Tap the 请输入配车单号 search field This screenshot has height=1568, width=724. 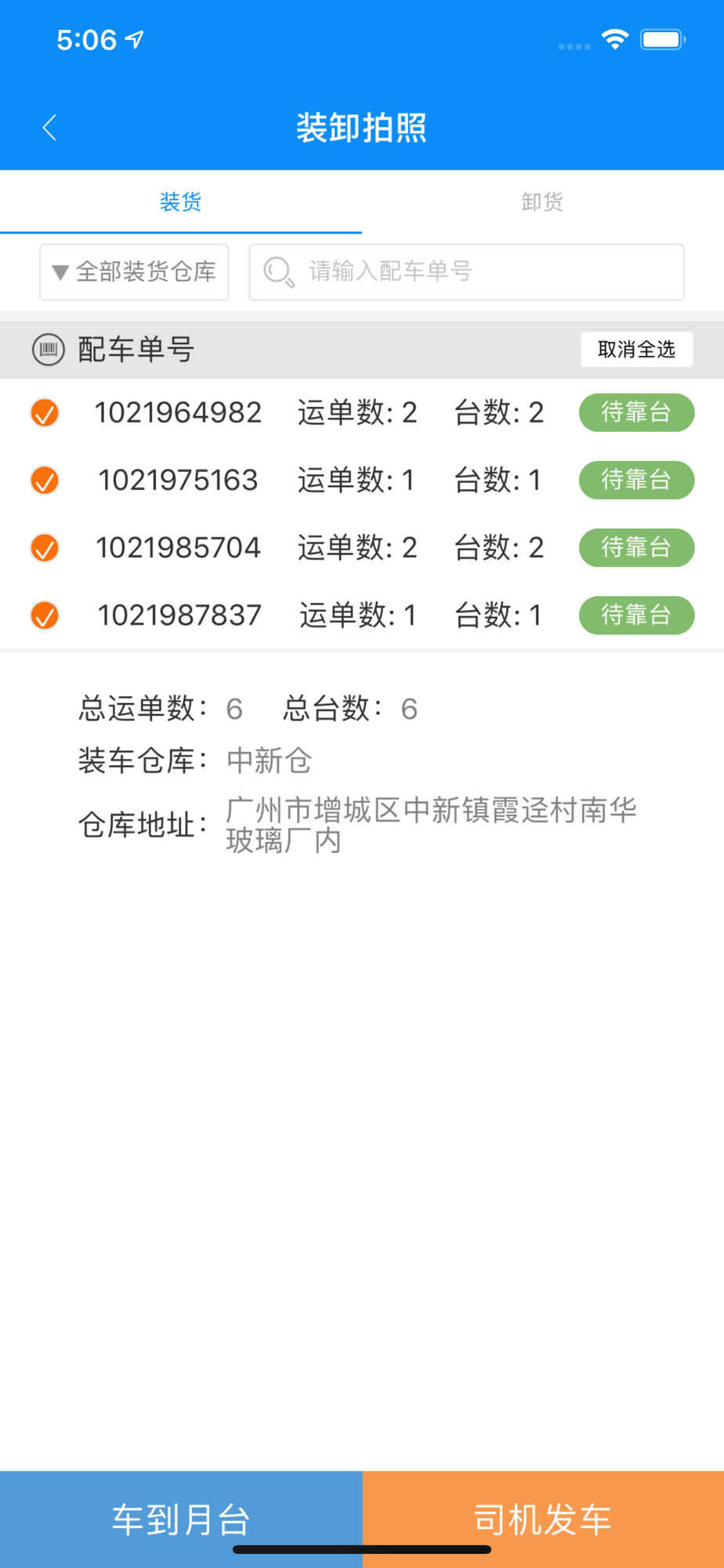(x=466, y=272)
